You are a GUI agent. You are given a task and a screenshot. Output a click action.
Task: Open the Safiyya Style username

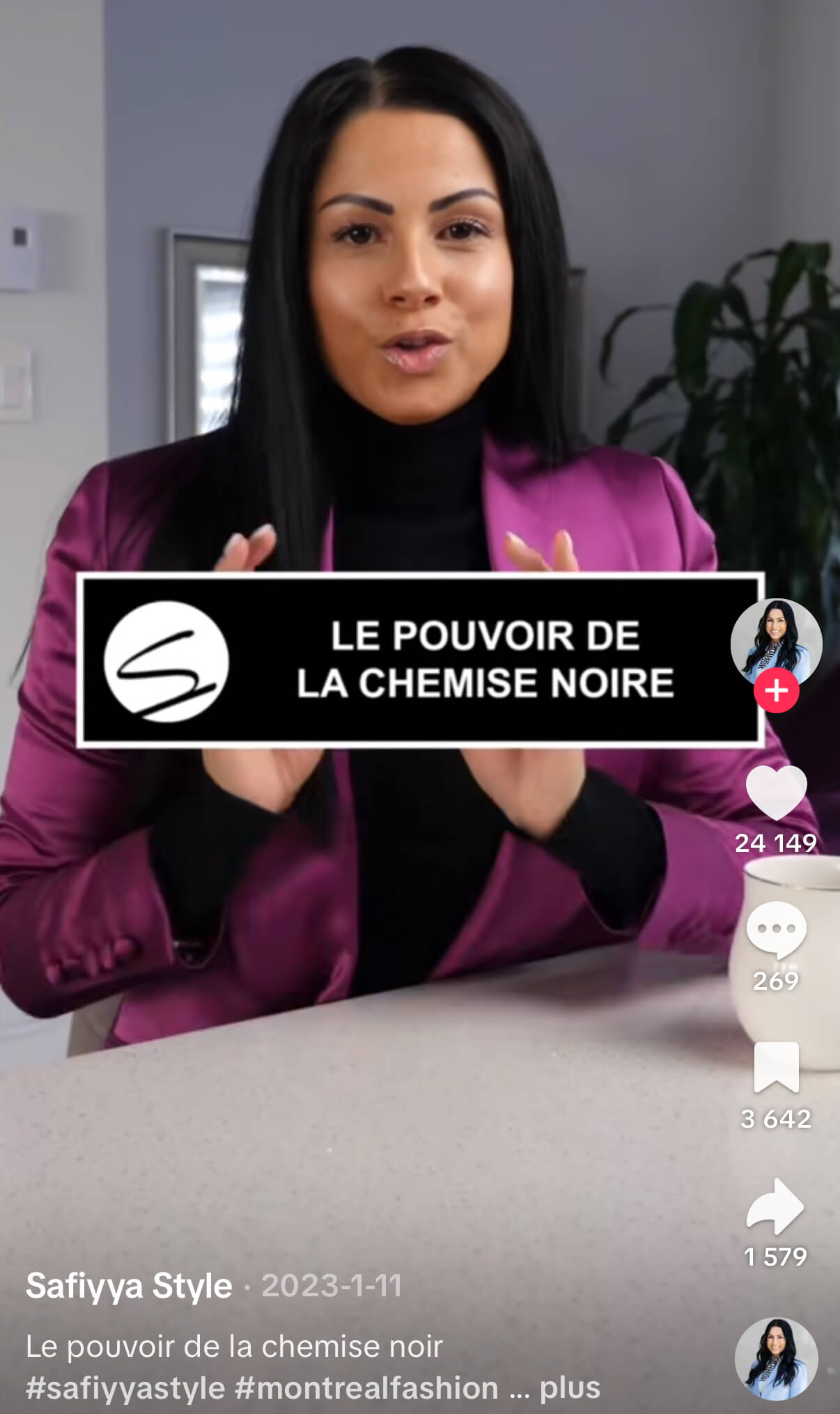[129, 1286]
